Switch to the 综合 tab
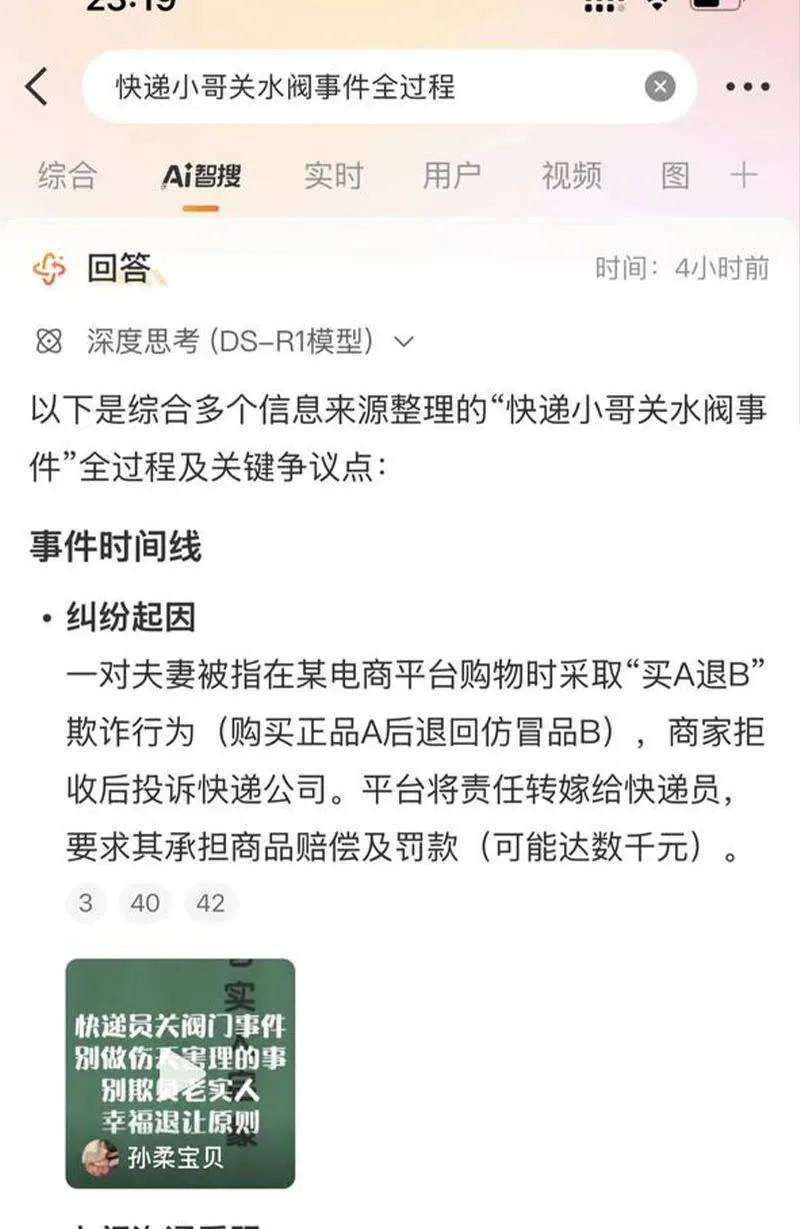This screenshot has height=1229, width=800. pyautogui.click(x=67, y=176)
